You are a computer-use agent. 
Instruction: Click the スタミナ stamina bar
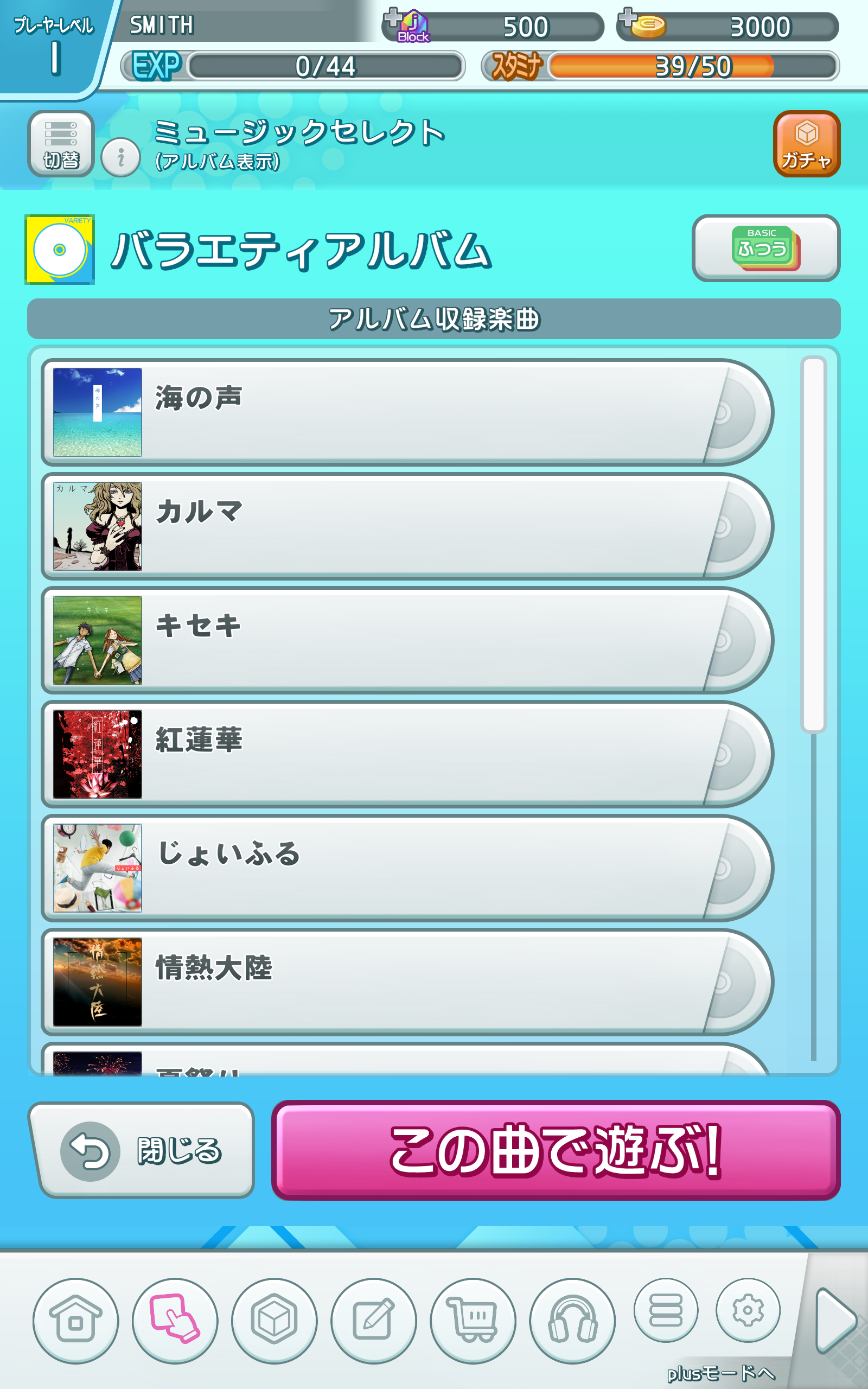click(660, 66)
